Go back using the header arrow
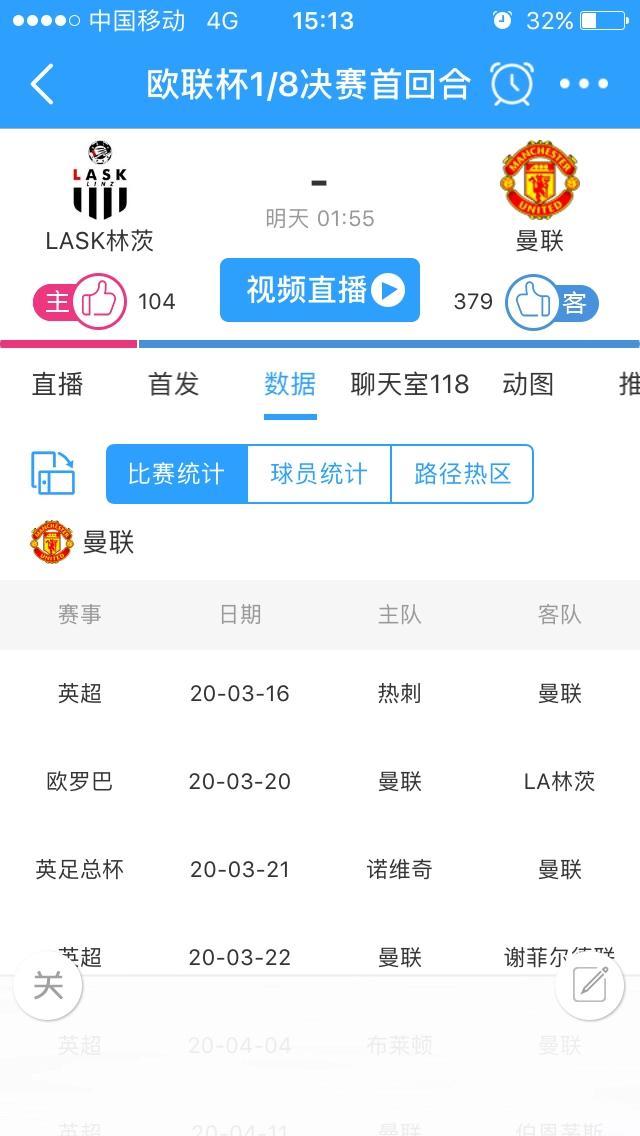640x1136 pixels. 42,85
